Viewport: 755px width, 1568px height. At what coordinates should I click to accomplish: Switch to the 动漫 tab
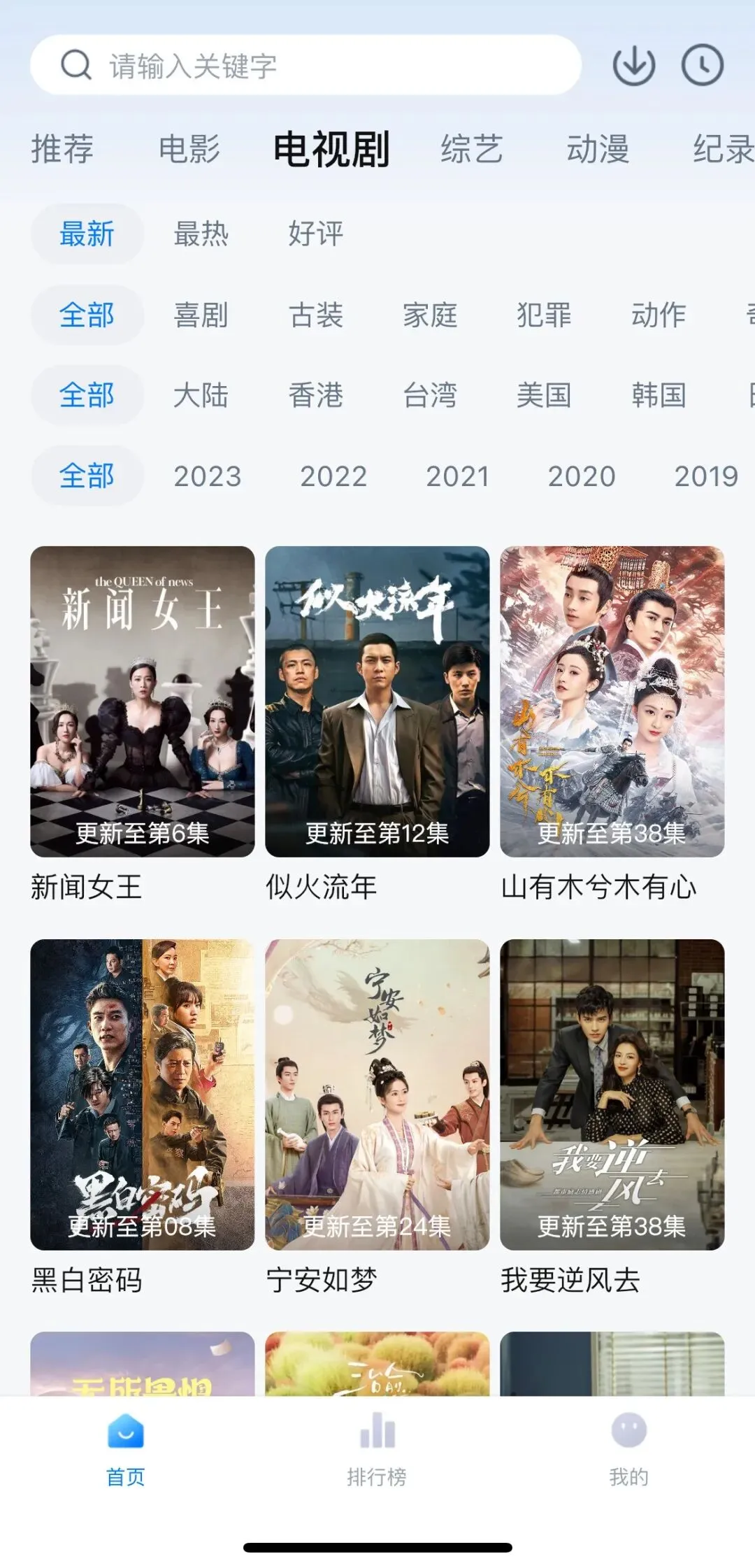(598, 149)
